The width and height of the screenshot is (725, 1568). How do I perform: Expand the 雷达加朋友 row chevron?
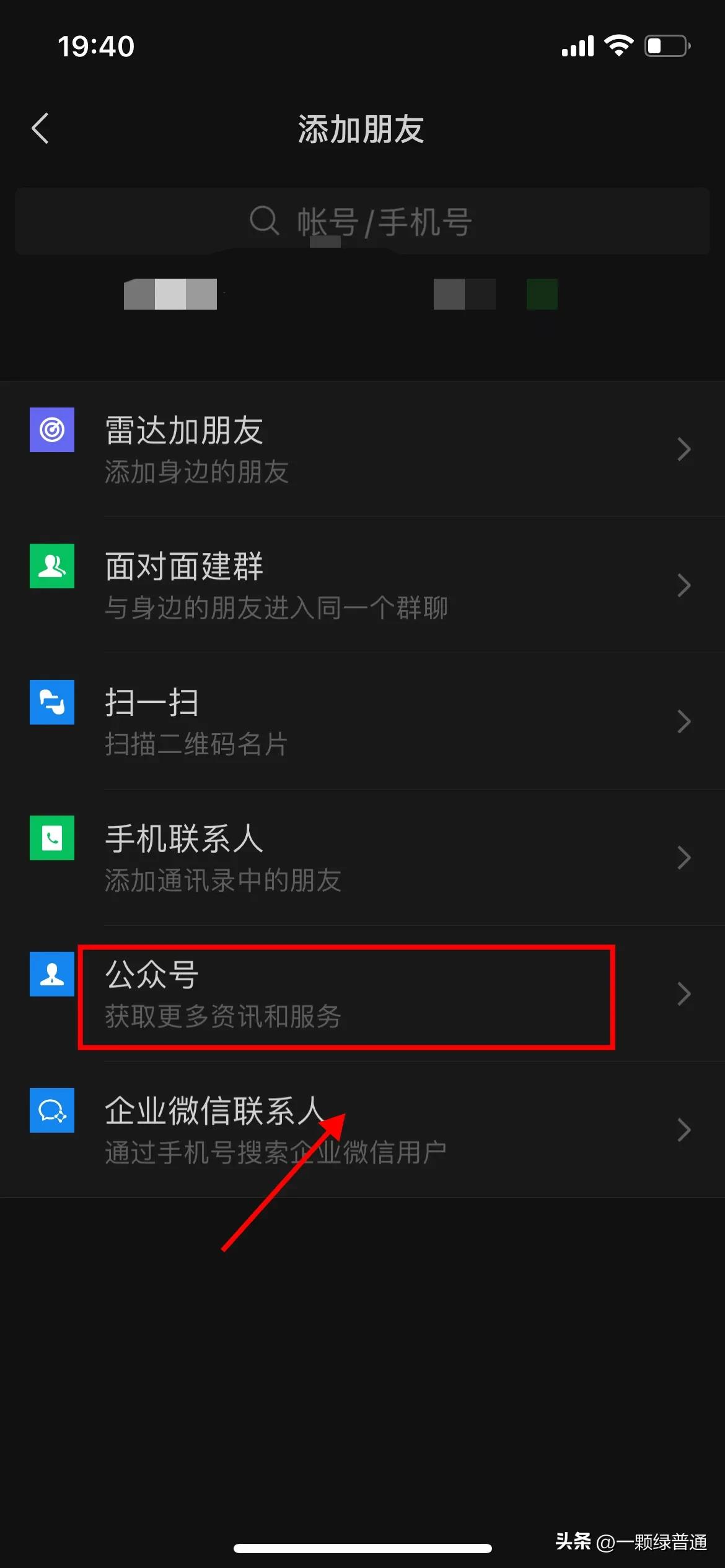683,449
